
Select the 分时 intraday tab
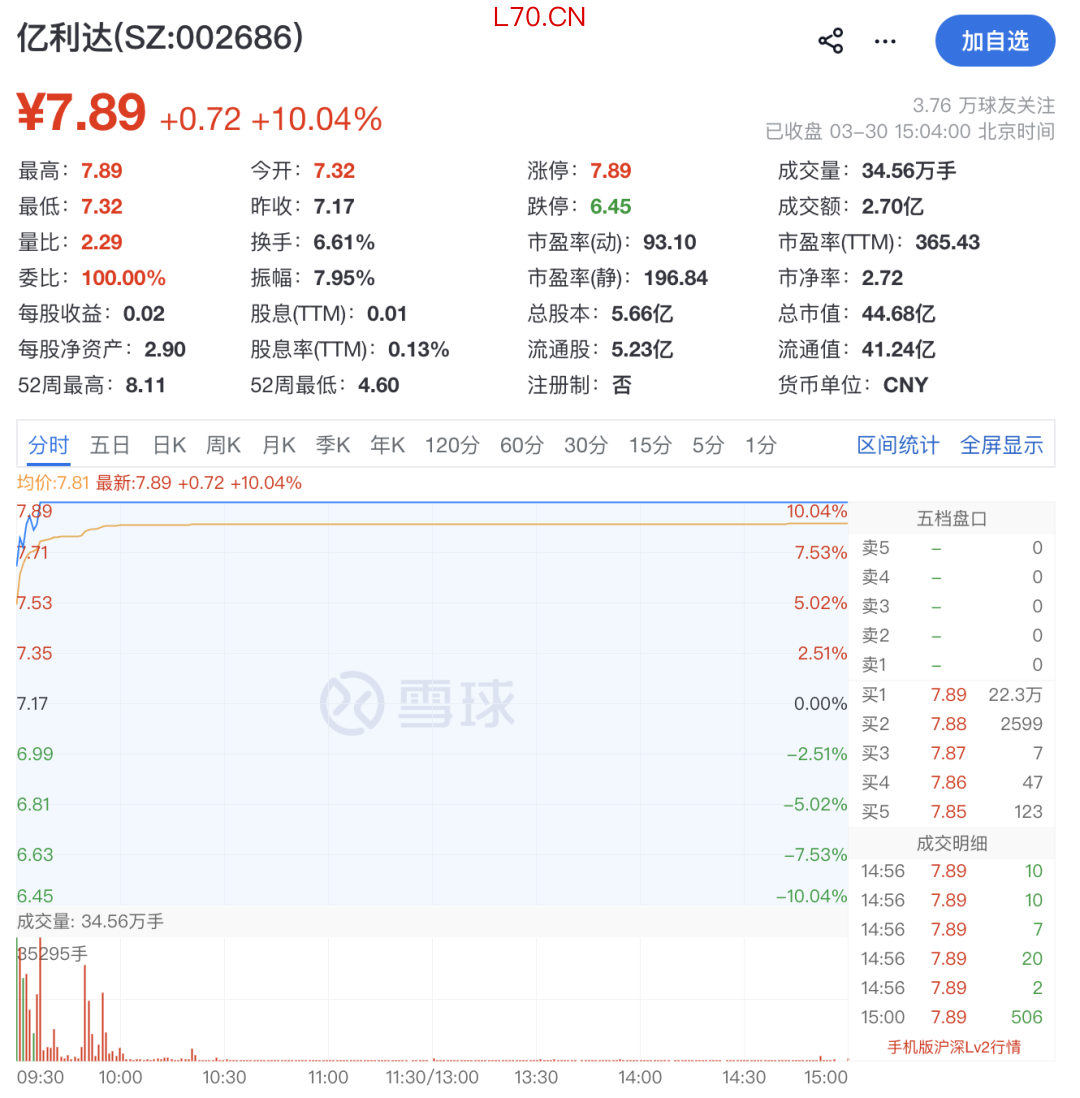pos(49,446)
